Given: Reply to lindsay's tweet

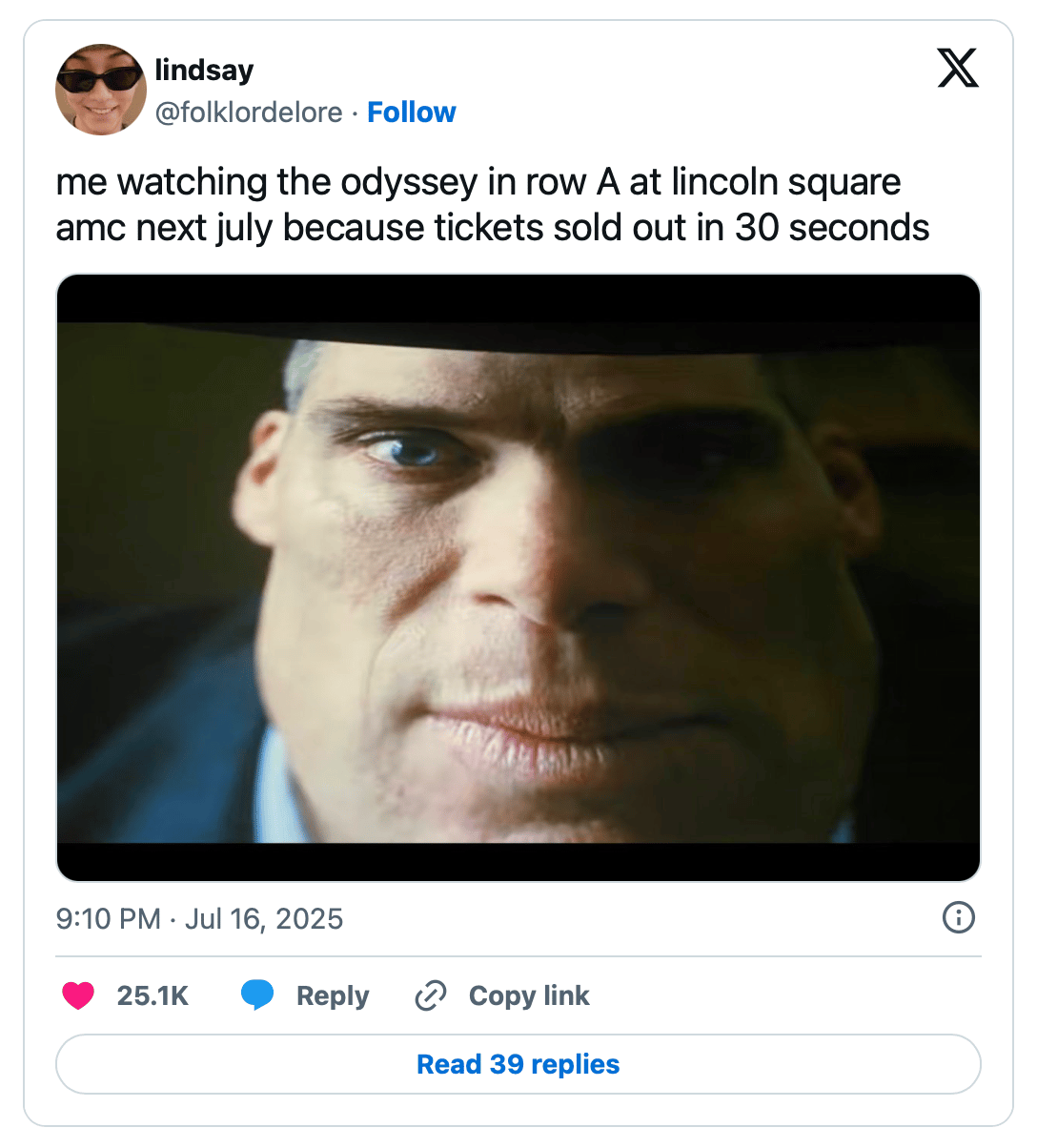Looking at the screenshot, I should [306, 995].
